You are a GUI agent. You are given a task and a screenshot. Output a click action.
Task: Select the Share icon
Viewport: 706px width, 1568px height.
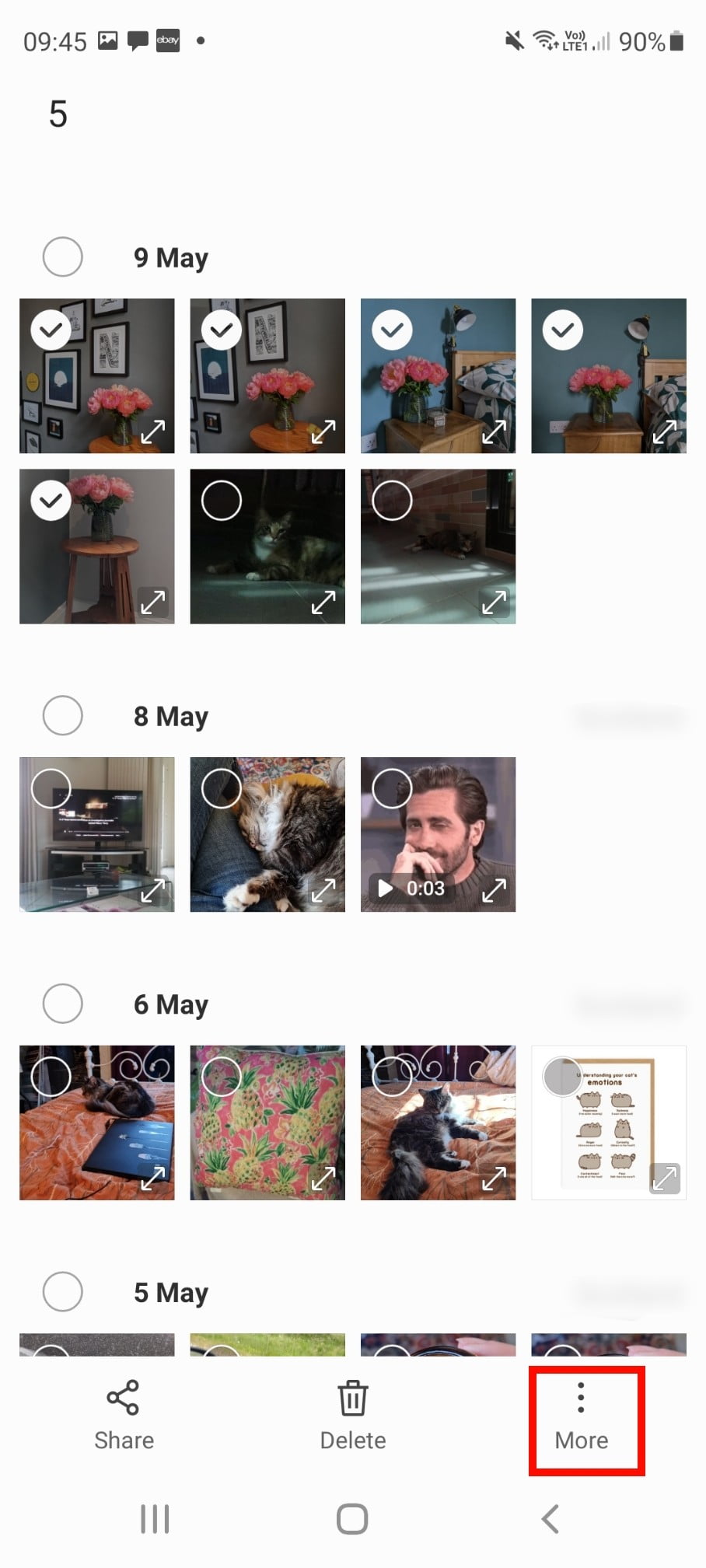(x=124, y=1395)
